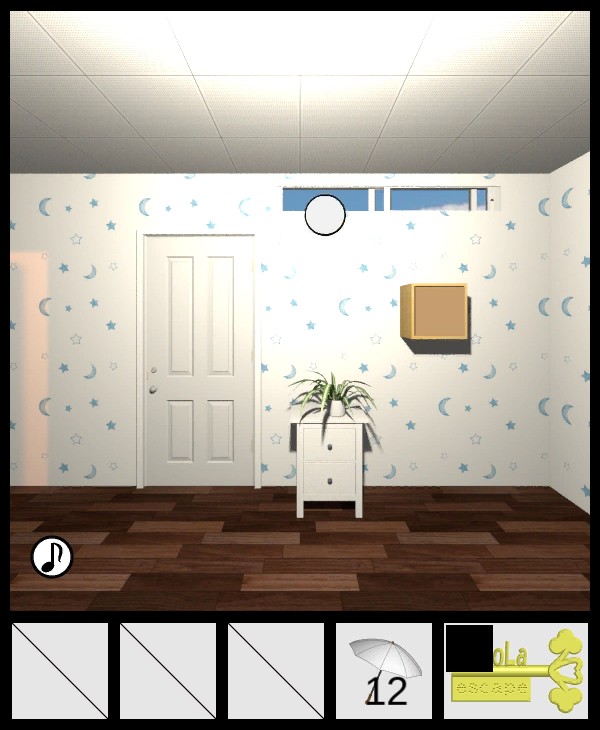
Task: Examine the potted plant on the cabinet
Action: 333,393
